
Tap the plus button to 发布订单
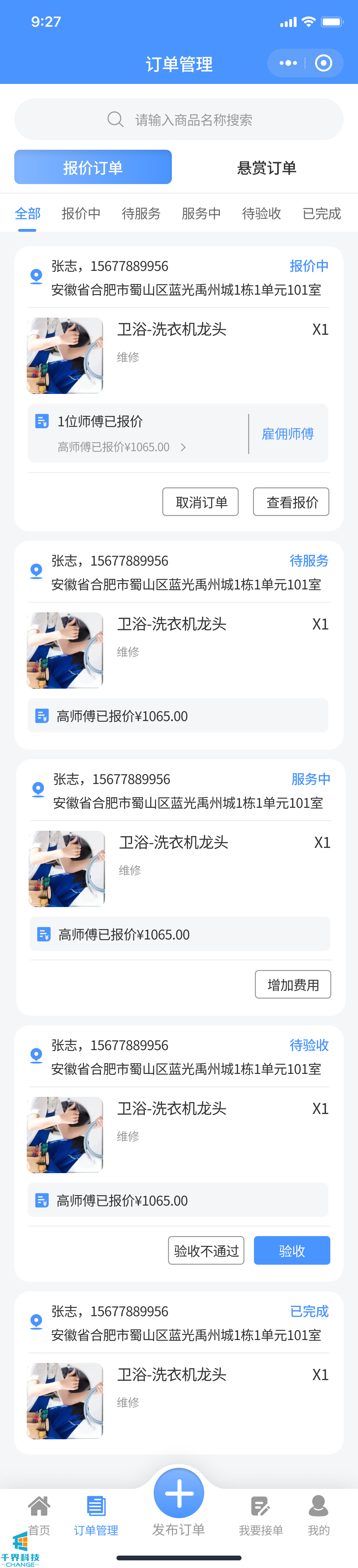(179, 1494)
